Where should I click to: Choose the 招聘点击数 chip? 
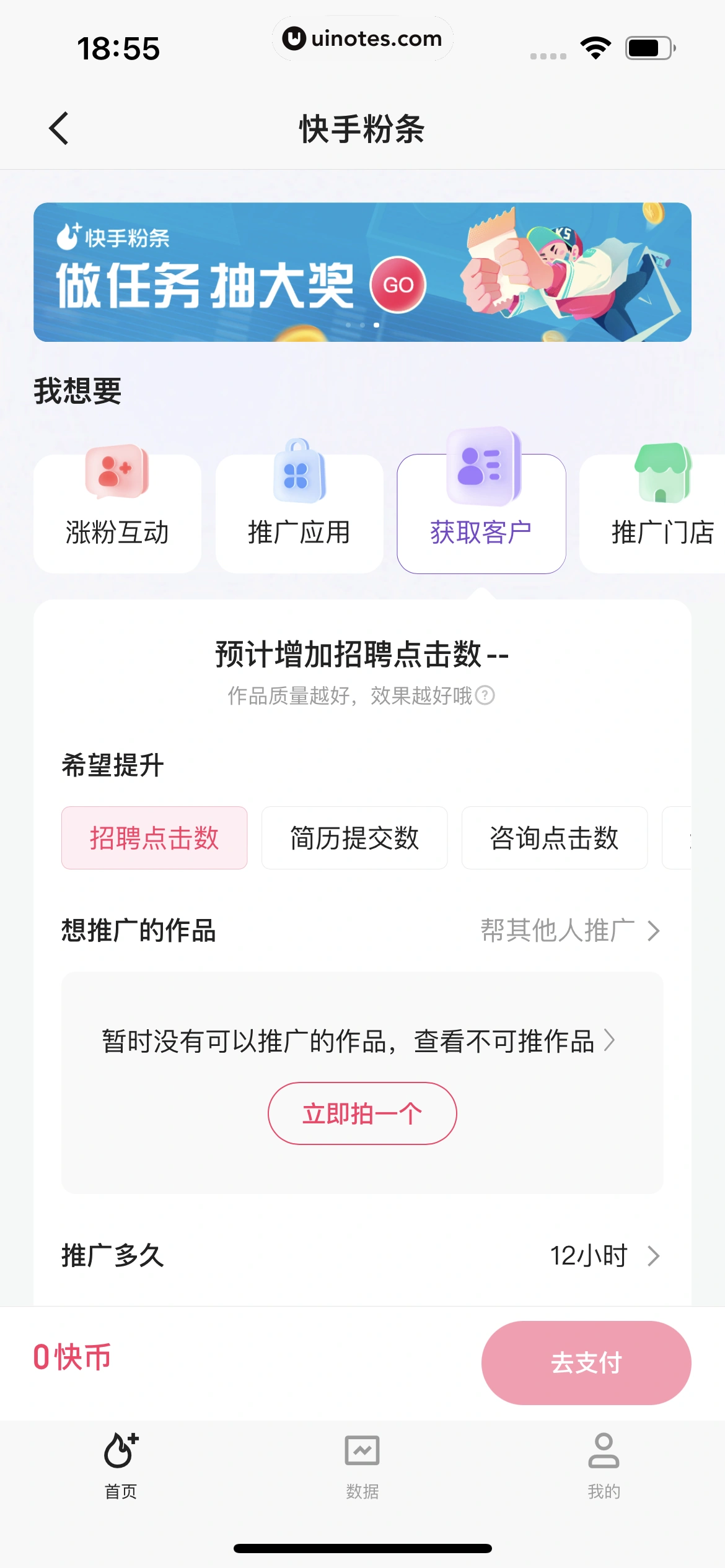[154, 838]
